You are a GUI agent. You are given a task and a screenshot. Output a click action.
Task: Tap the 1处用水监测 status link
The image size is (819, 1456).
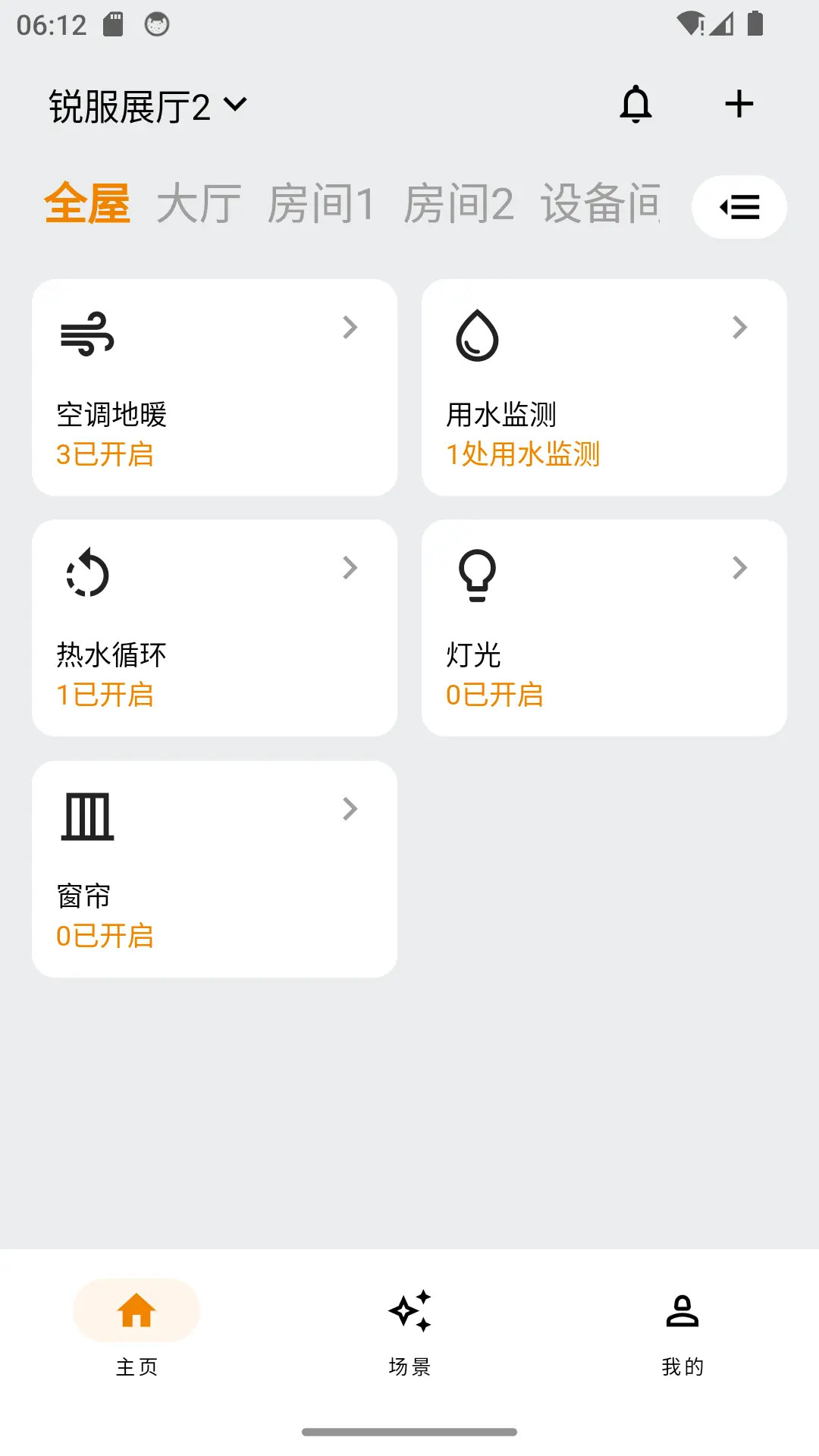[x=522, y=454]
